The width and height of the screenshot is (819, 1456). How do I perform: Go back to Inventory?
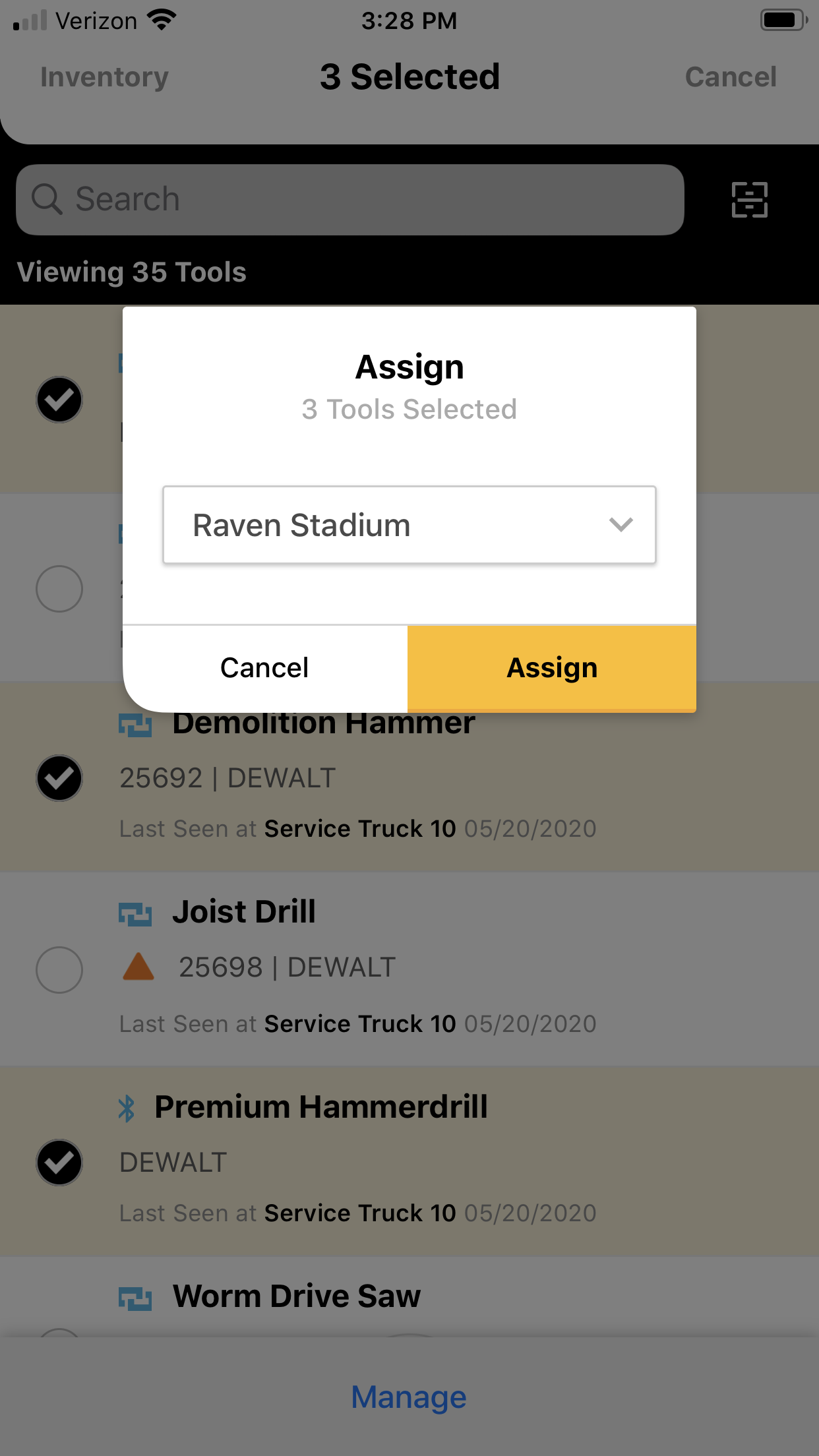point(104,77)
